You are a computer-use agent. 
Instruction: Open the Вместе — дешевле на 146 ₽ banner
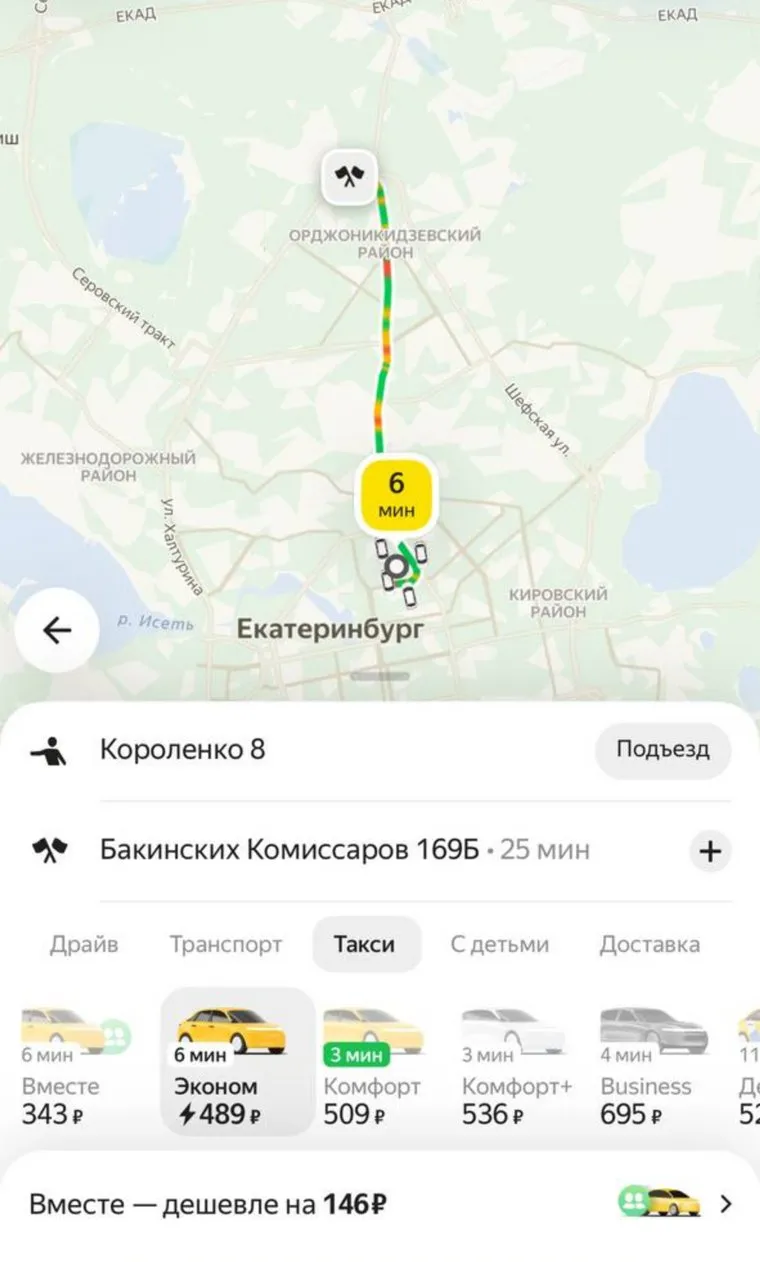click(379, 1204)
